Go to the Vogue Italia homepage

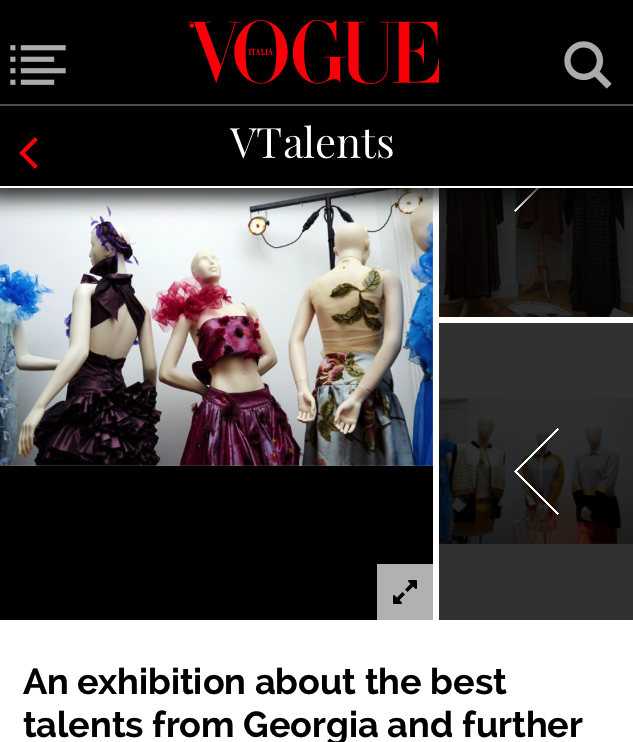click(x=314, y=53)
